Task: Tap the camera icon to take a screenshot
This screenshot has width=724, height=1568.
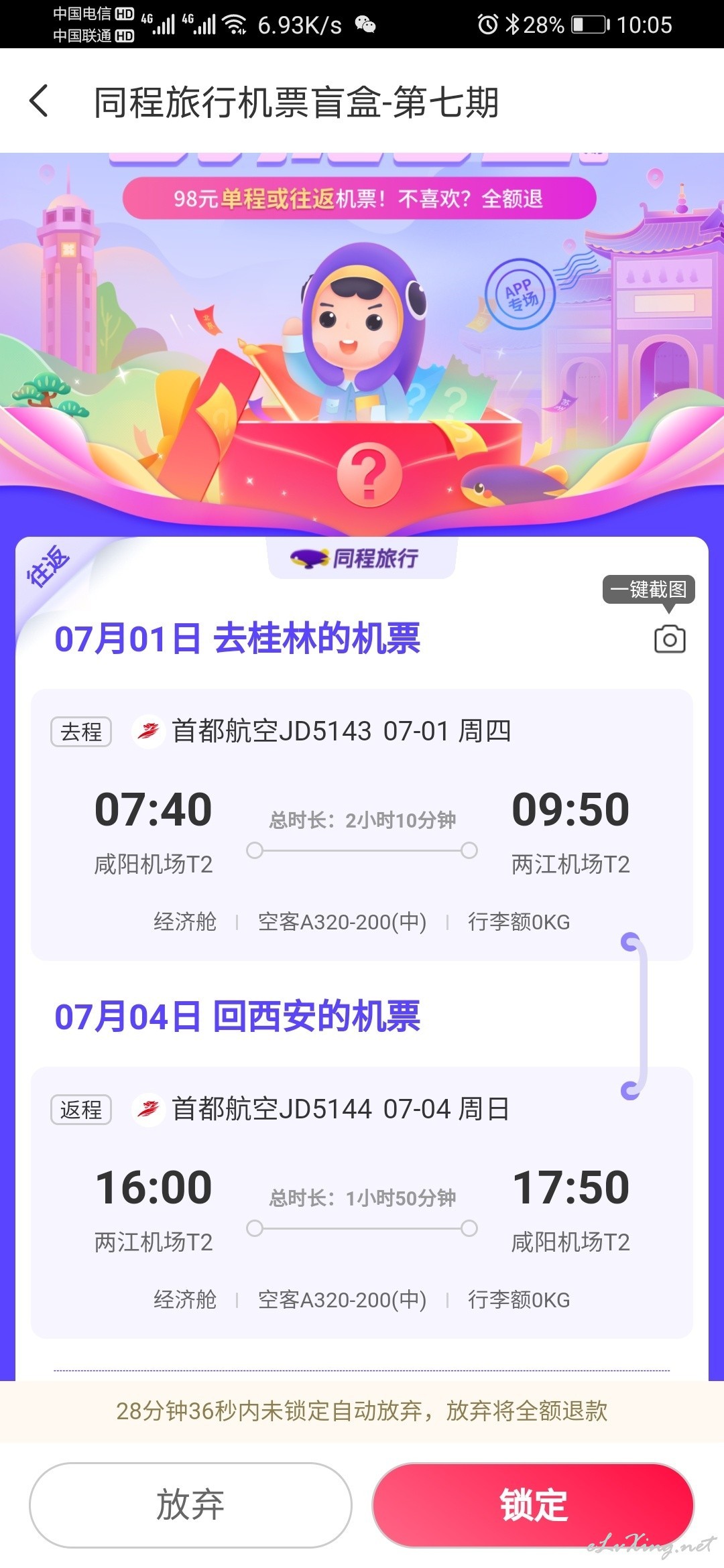Action: tap(669, 639)
